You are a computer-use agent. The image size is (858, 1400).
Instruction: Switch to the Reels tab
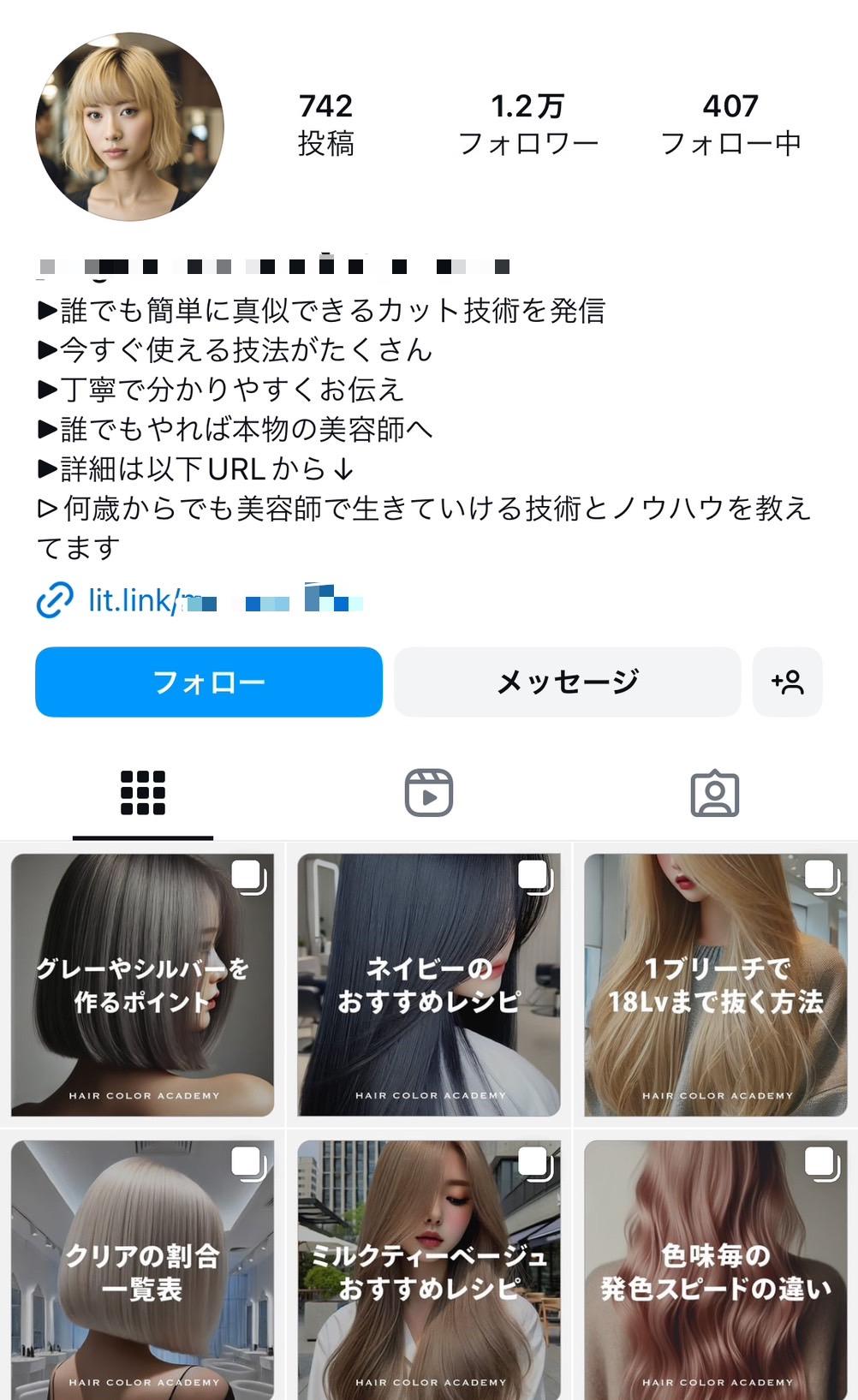[x=428, y=793]
